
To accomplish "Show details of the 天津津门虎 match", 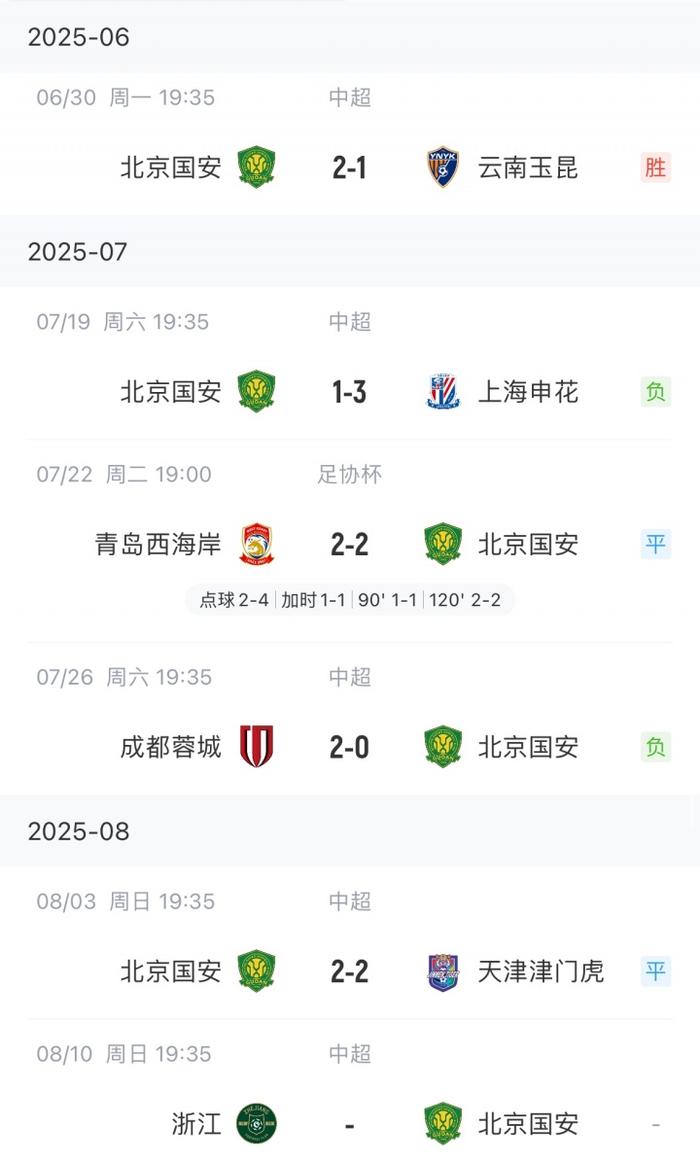I will pos(349,971).
